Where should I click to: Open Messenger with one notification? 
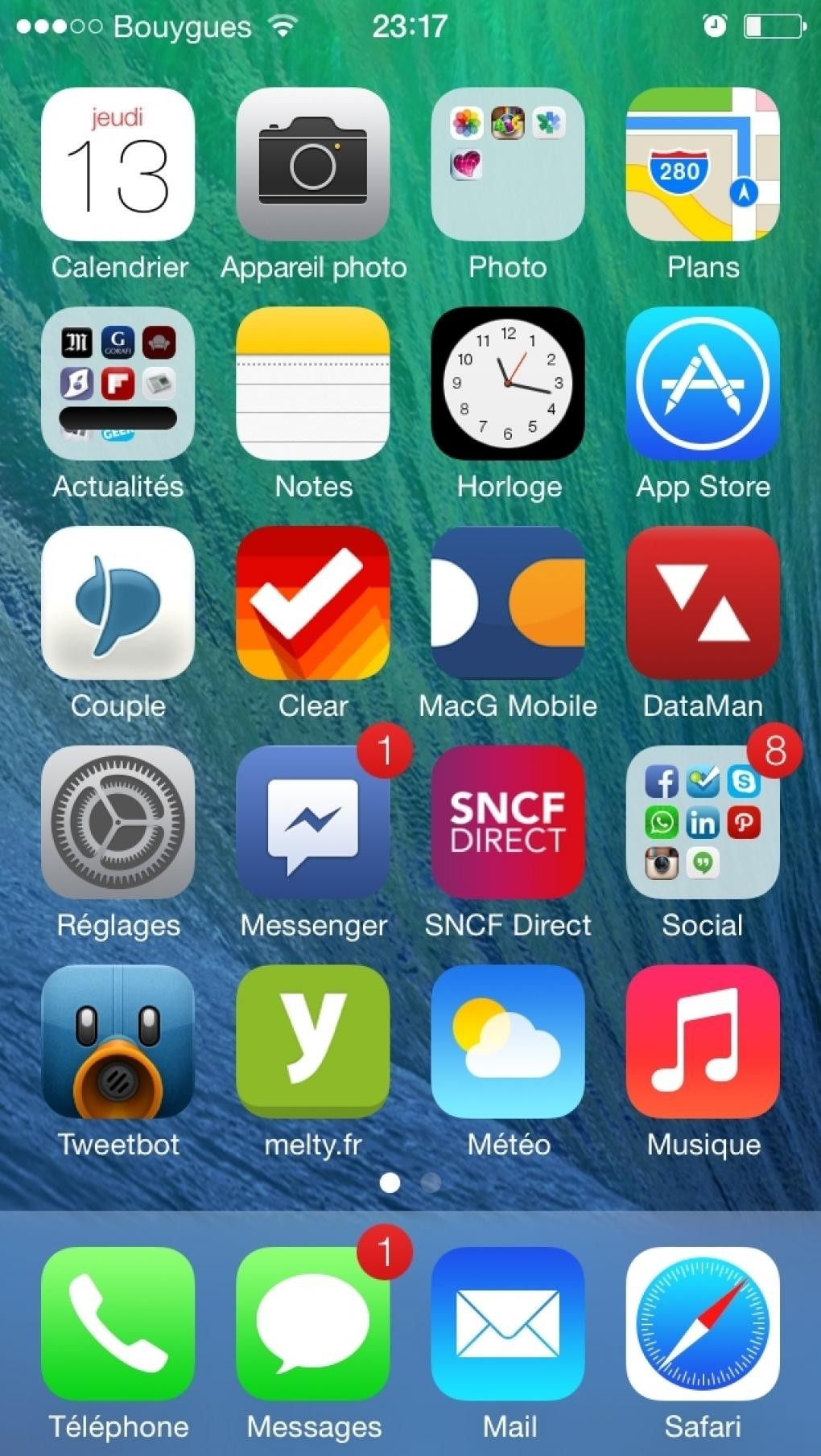pos(313,822)
